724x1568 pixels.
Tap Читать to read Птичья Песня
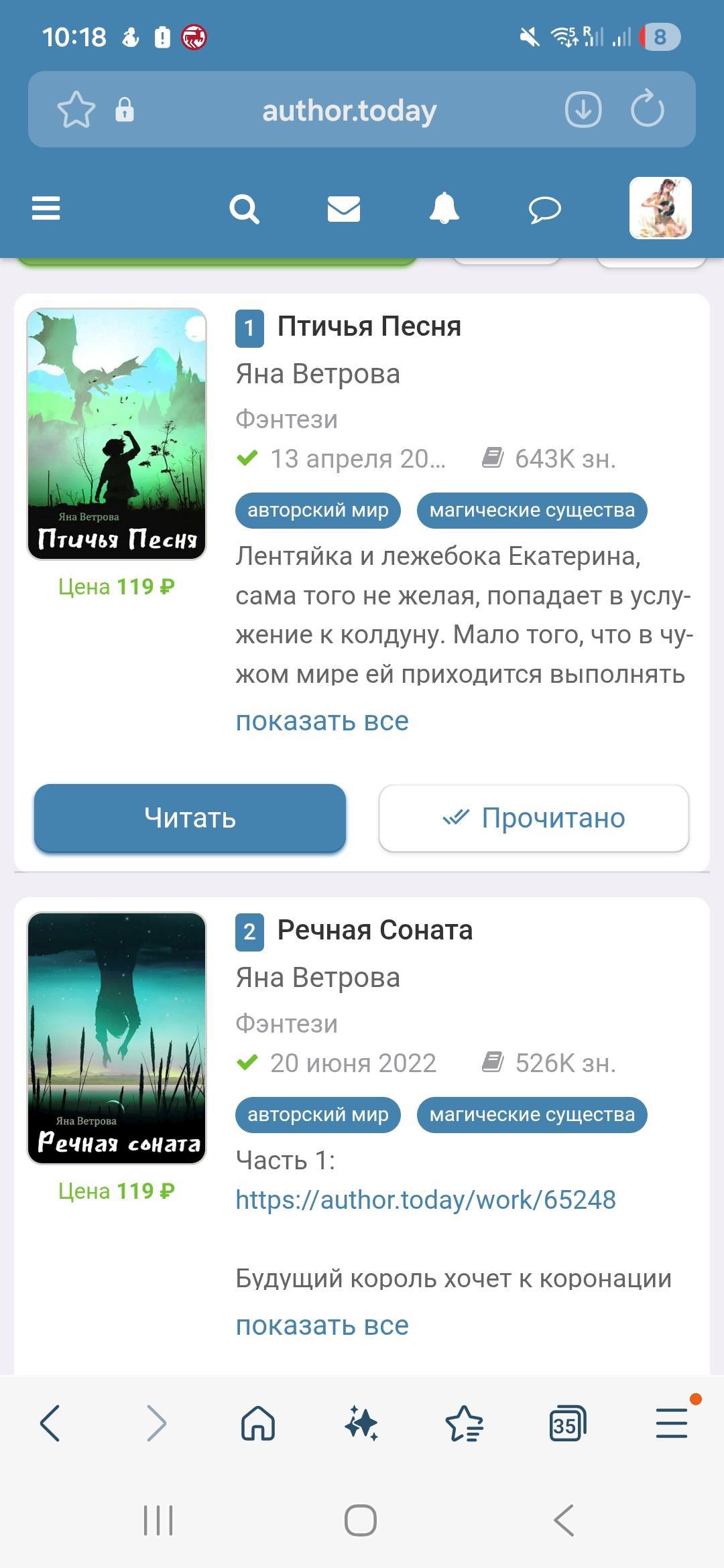[190, 818]
